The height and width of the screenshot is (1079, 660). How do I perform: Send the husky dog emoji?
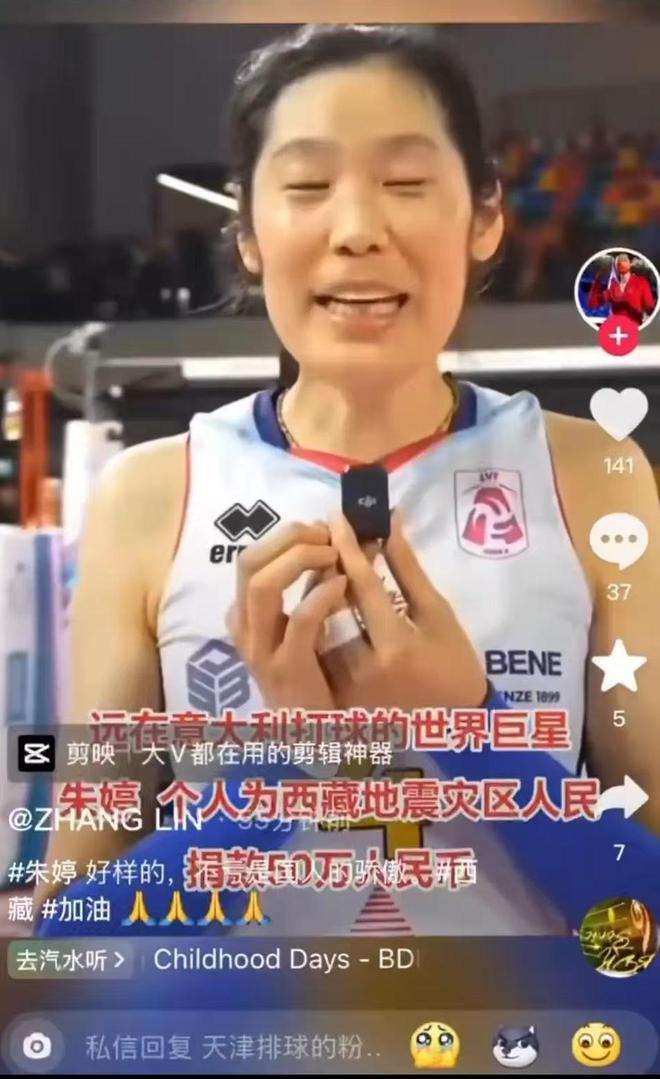515,1045
